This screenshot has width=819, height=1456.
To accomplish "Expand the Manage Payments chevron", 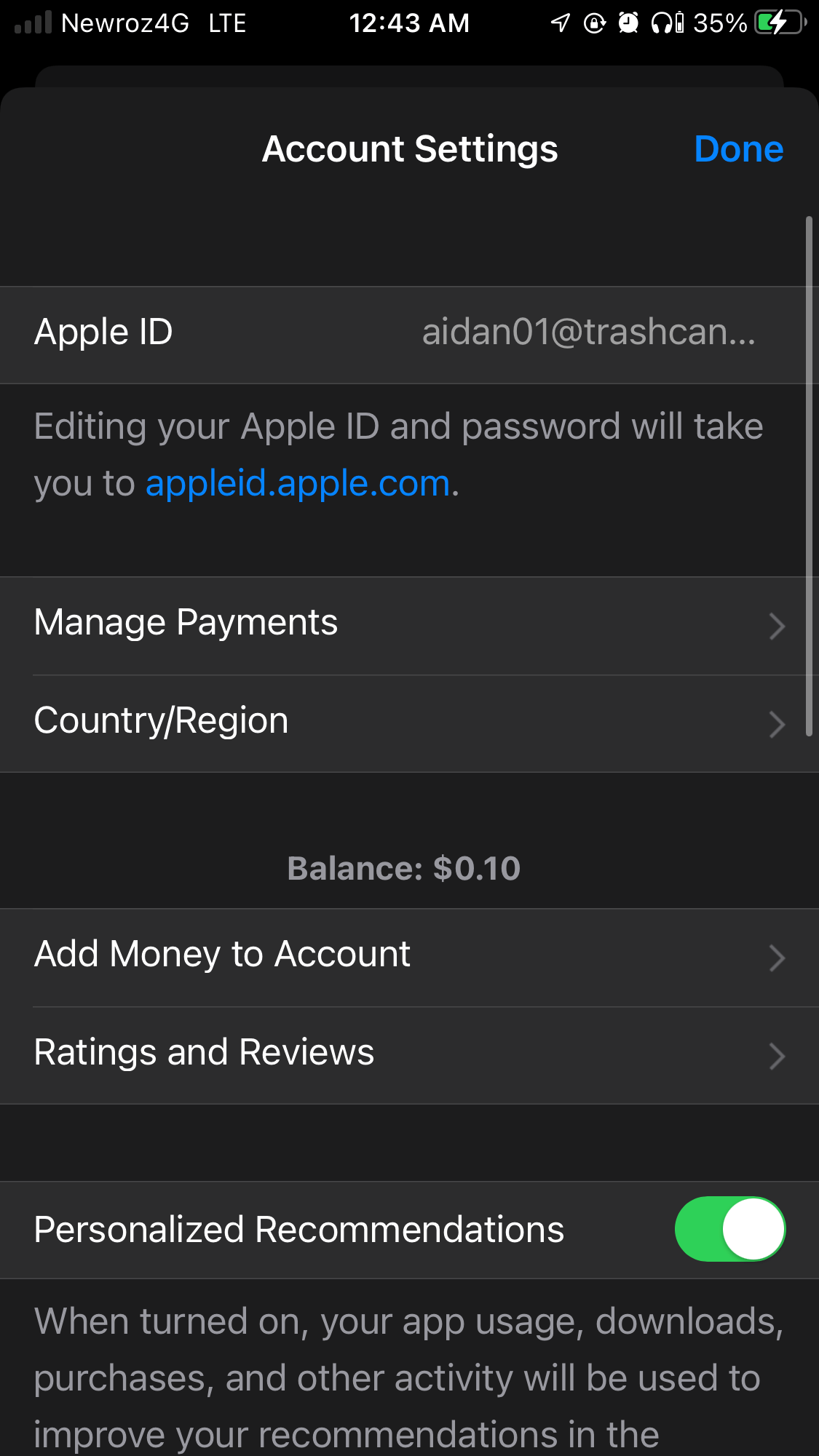I will coord(778,626).
